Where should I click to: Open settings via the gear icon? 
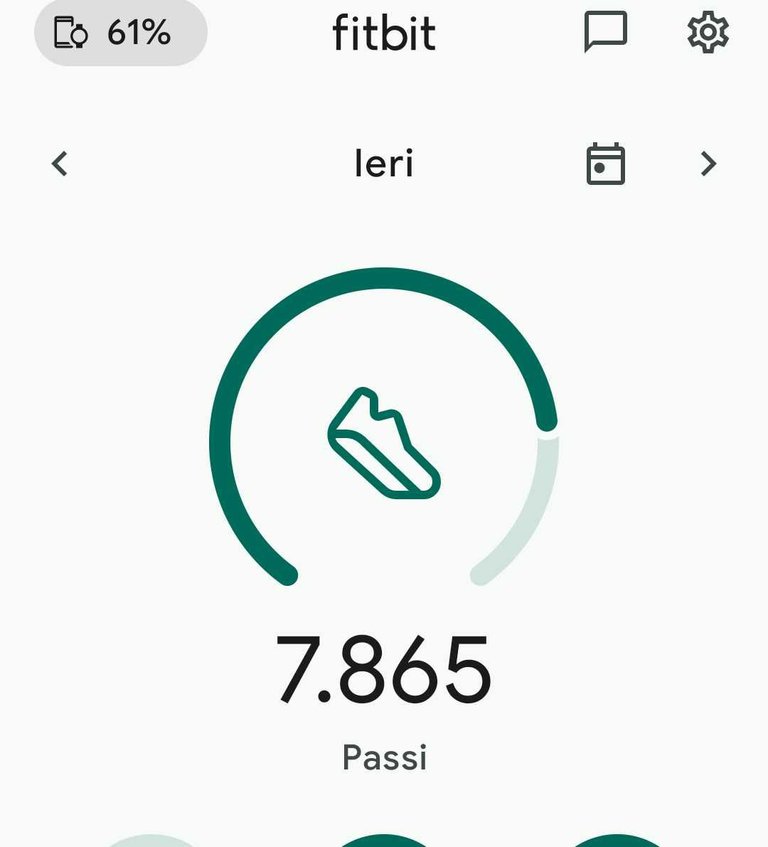pos(708,33)
